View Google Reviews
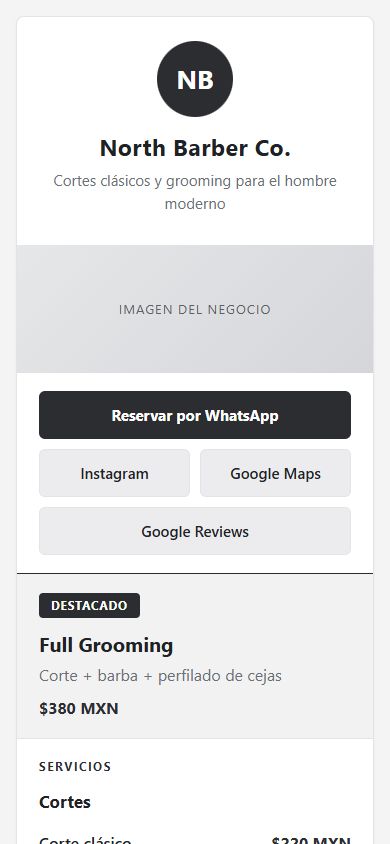The image size is (390, 844). point(195,531)
